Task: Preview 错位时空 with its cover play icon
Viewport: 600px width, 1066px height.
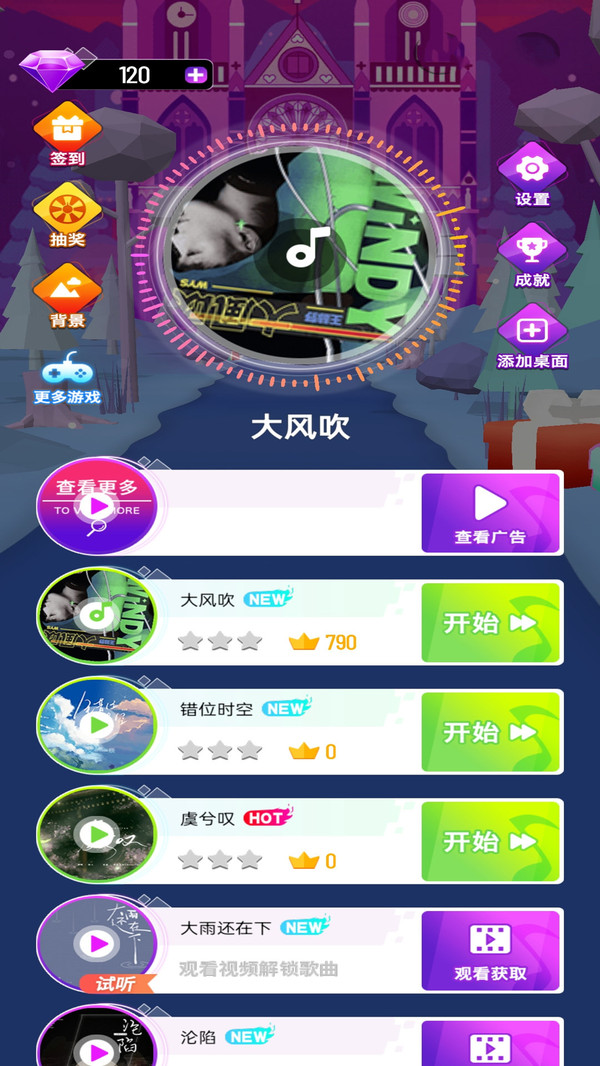Action: [x=98, y=724]
